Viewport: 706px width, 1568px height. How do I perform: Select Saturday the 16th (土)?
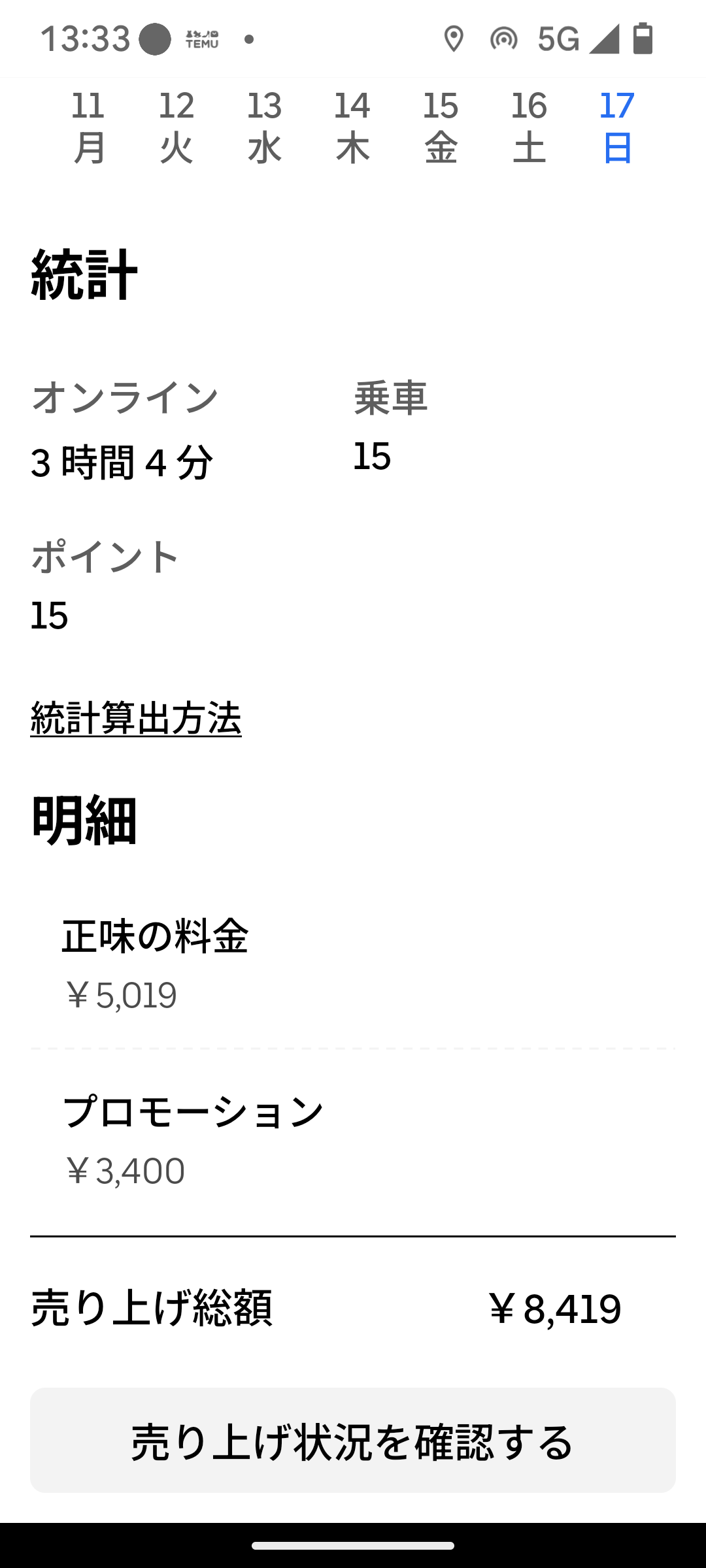tap(529, 127)
